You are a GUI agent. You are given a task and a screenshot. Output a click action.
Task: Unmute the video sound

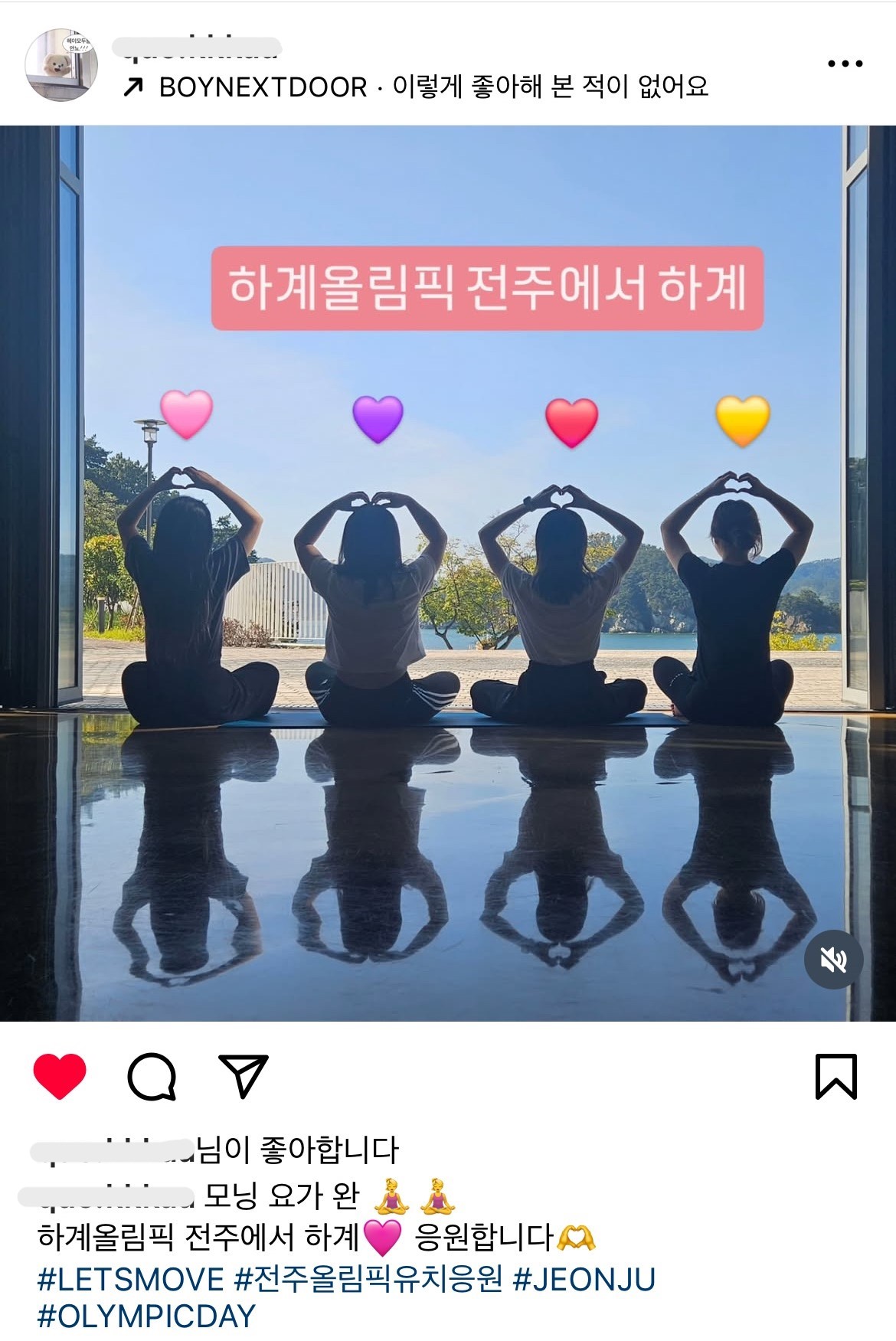pos(833,959)
